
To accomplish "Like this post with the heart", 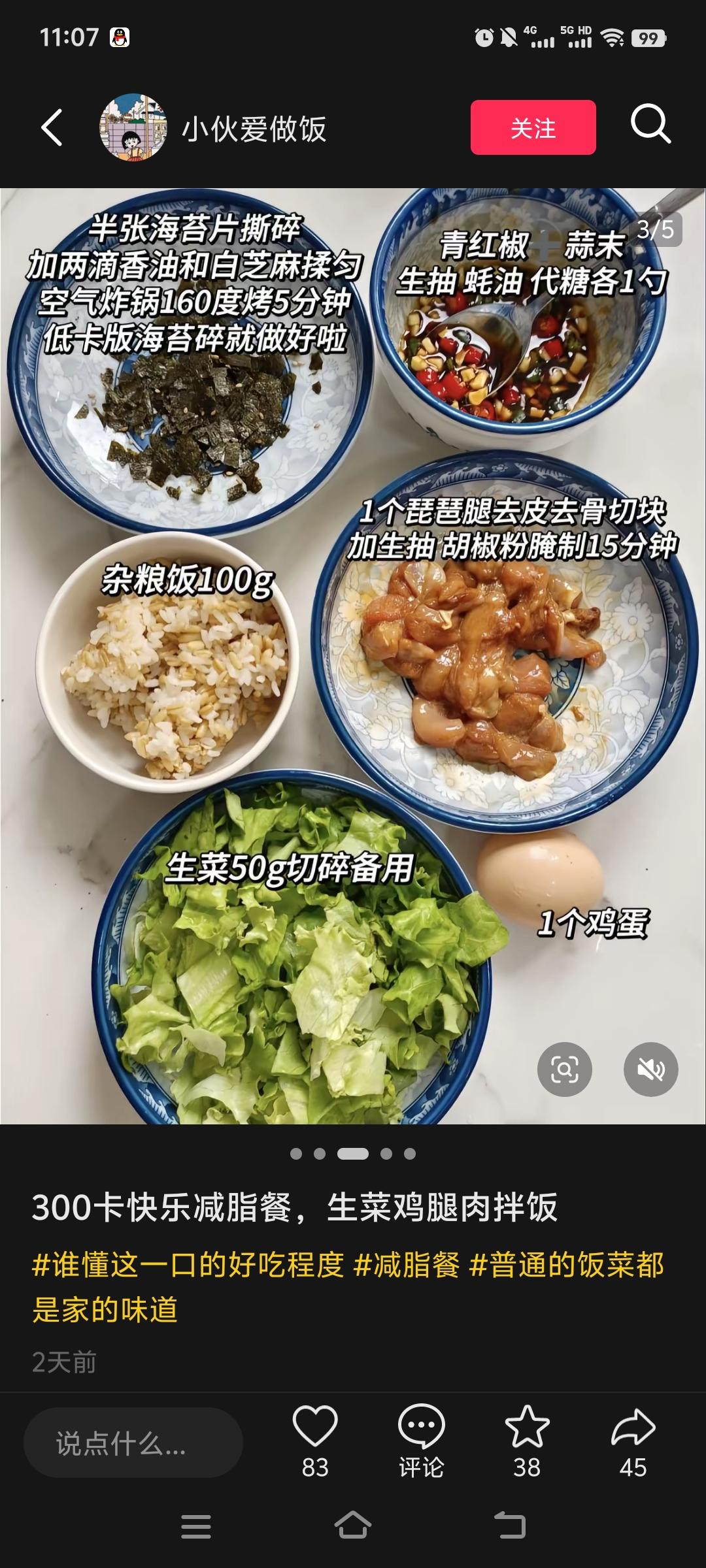I will (315, 1428).
